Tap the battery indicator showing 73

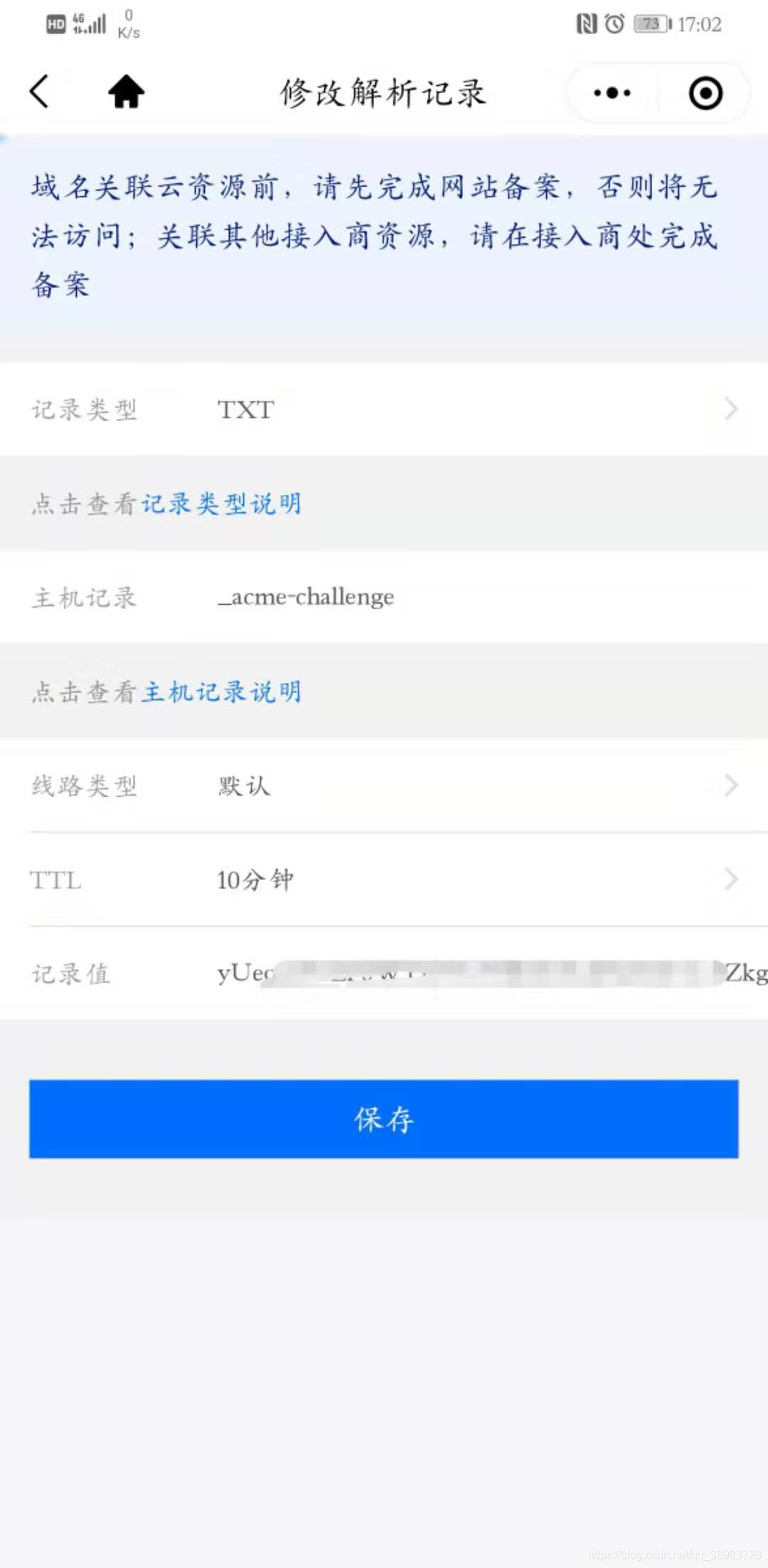coord(651,23)
